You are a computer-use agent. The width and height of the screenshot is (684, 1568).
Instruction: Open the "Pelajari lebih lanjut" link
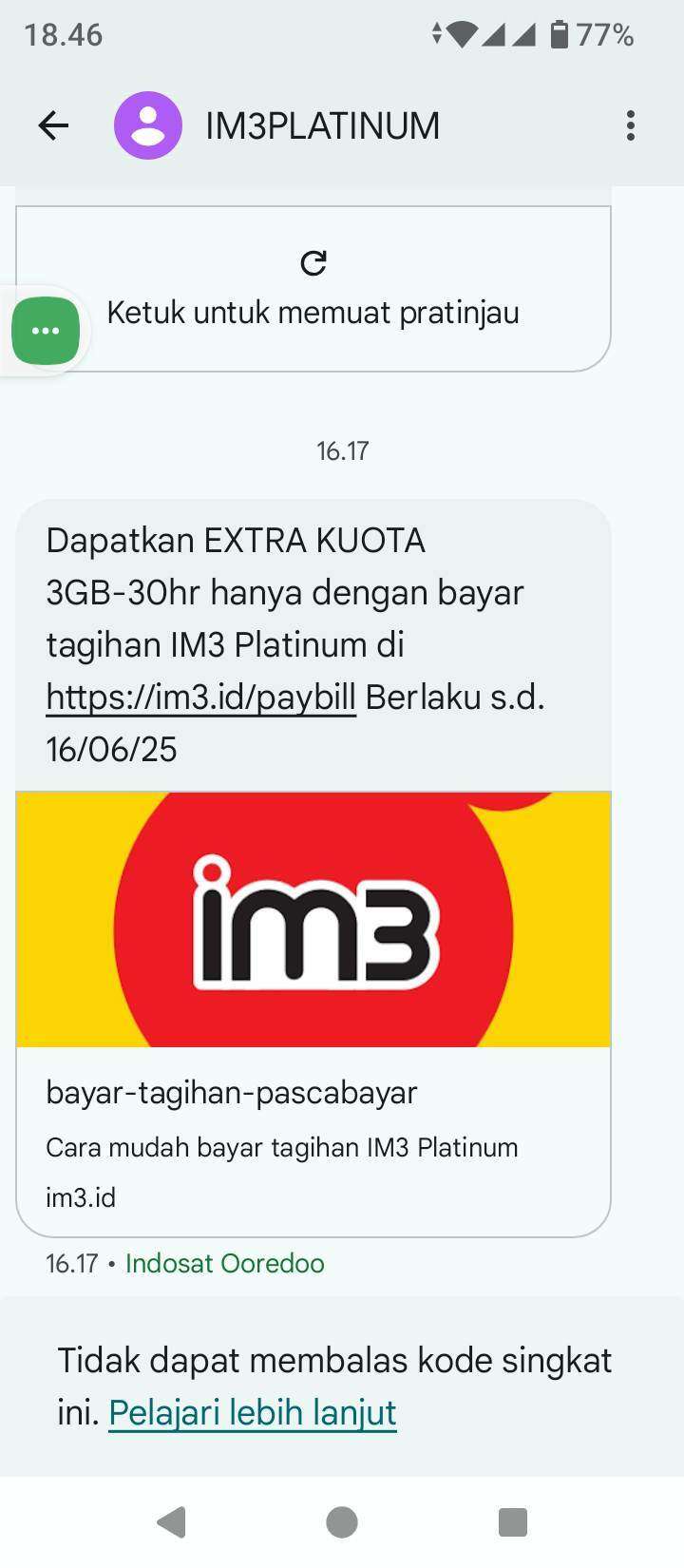coord(253,1413)
